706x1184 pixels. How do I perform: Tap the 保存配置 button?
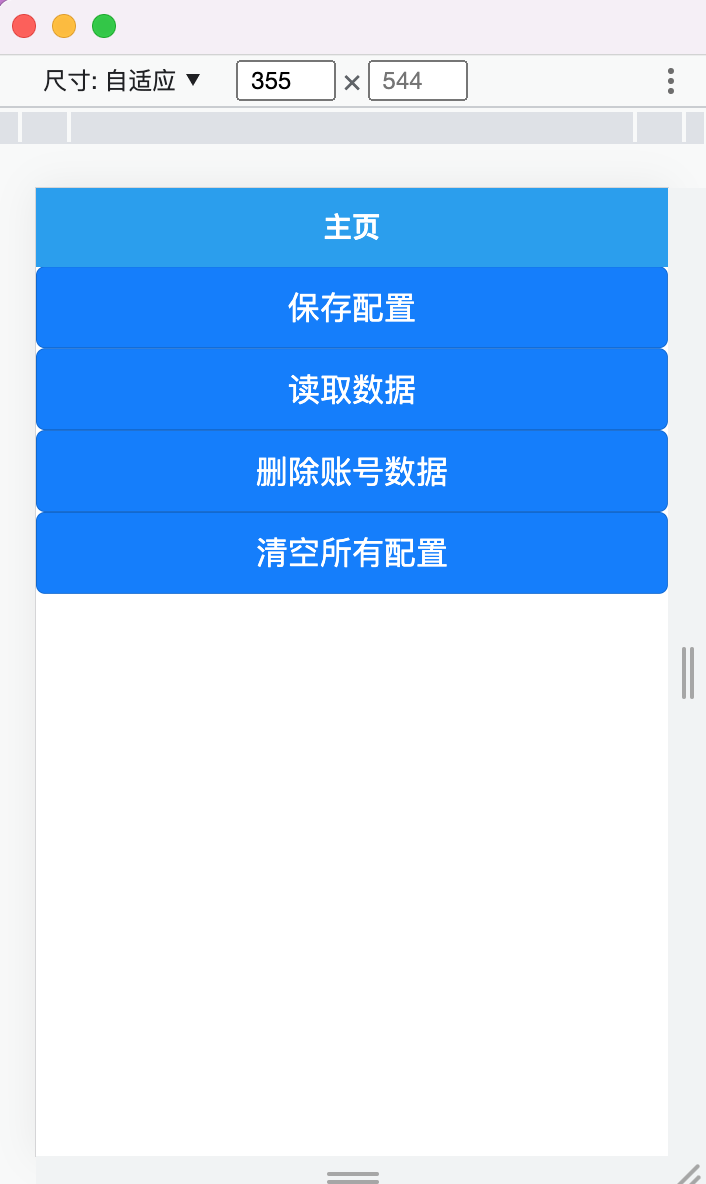(352, 307)
